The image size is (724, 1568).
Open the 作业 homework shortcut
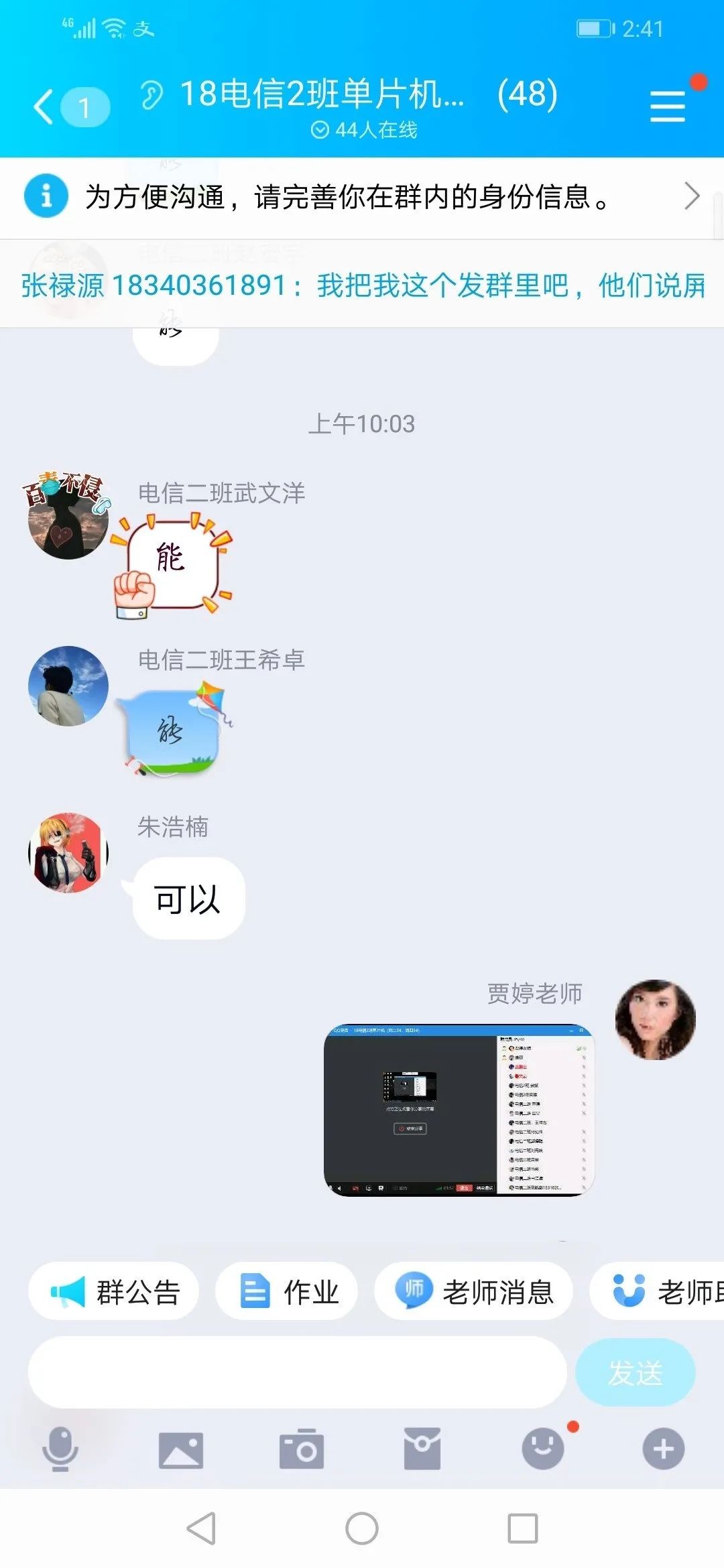[286, 1289]
